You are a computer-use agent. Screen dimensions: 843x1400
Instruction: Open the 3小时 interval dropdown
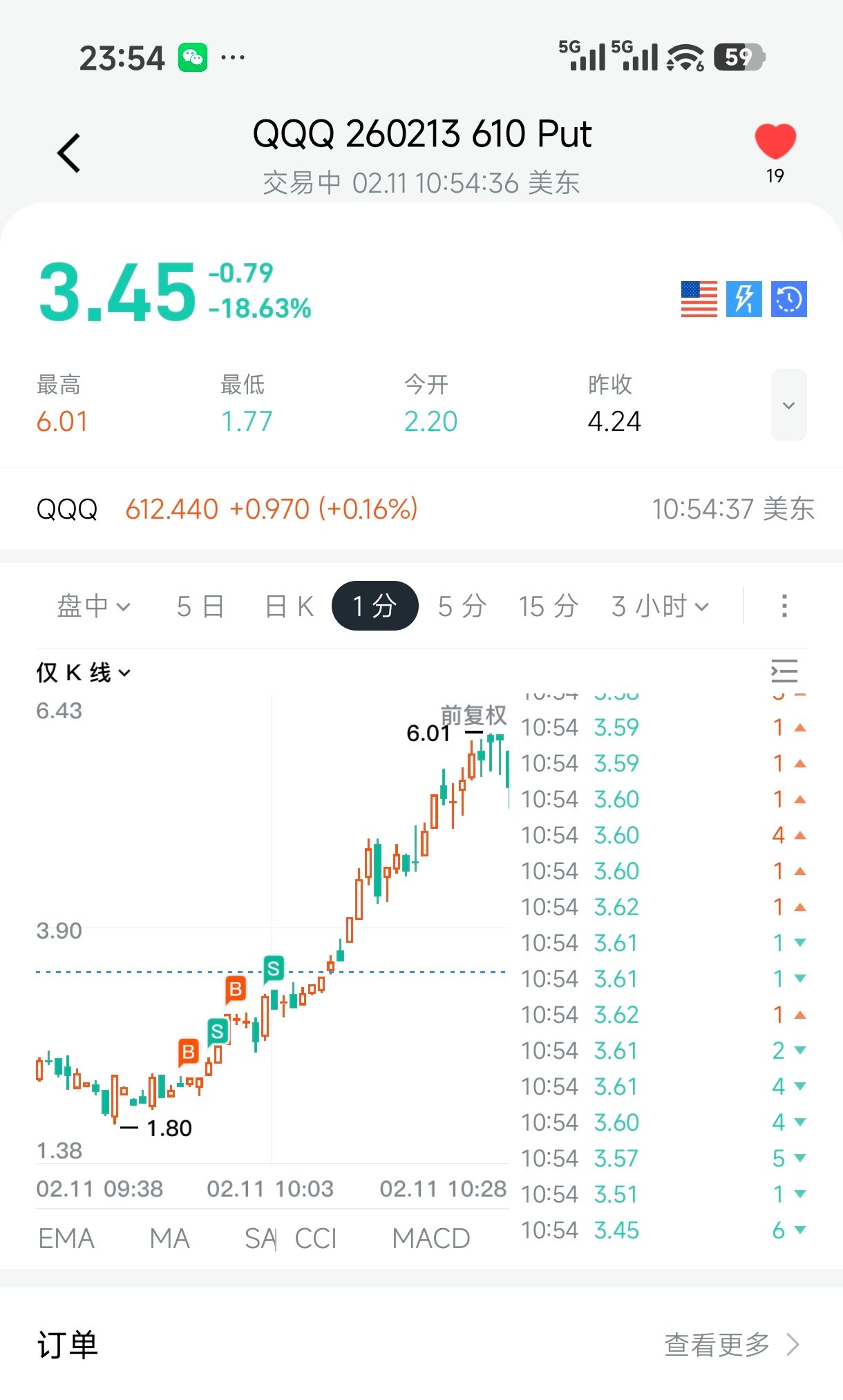(660, 606)
